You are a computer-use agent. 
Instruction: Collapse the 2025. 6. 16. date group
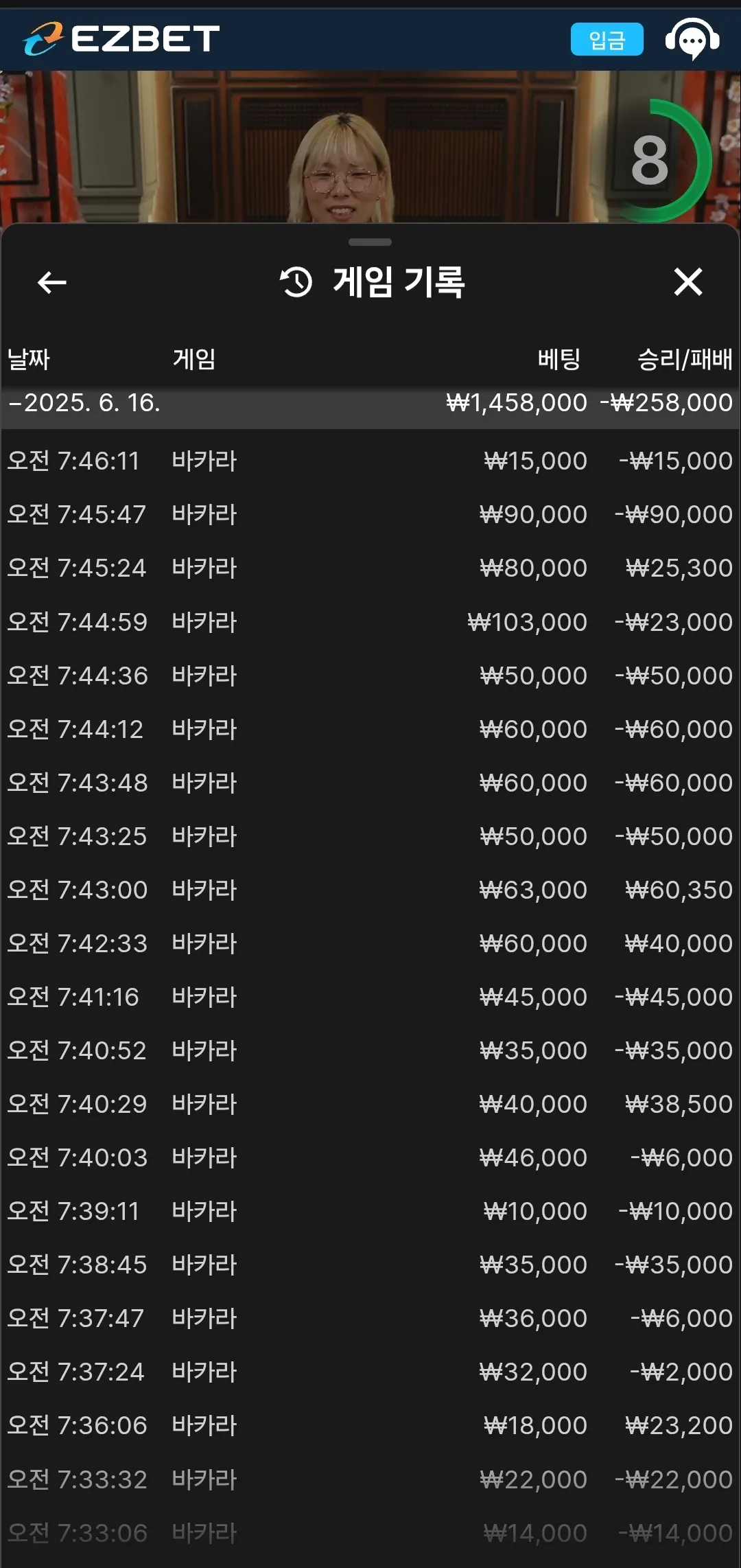coord(370,403)
